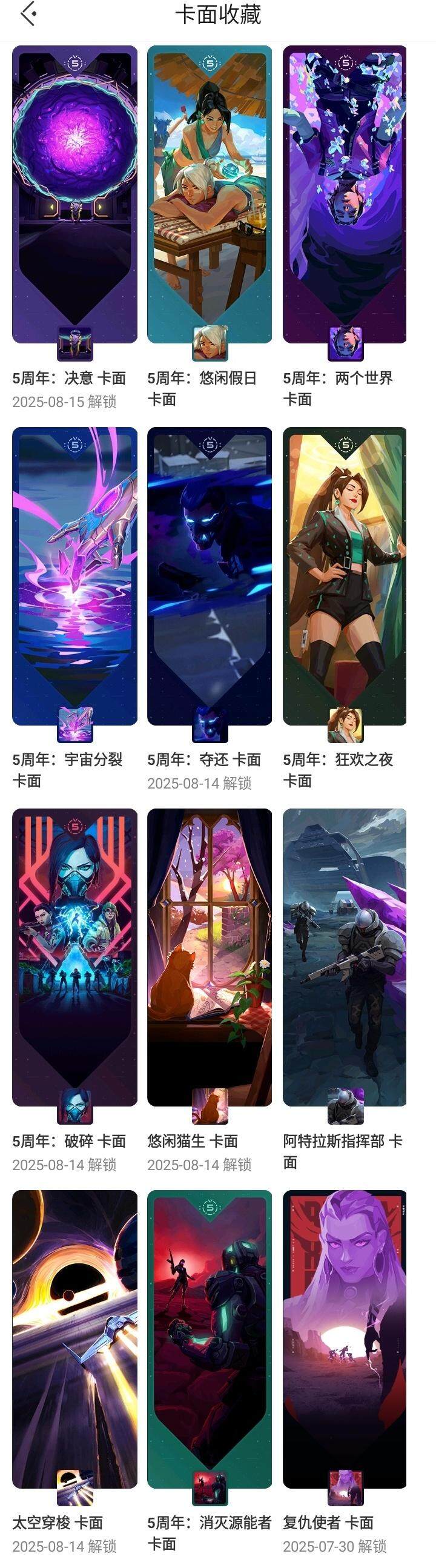This screenshot has width=436, height=1568.
Task: View the 太空穿梭 card
Action: [75, 1338]
